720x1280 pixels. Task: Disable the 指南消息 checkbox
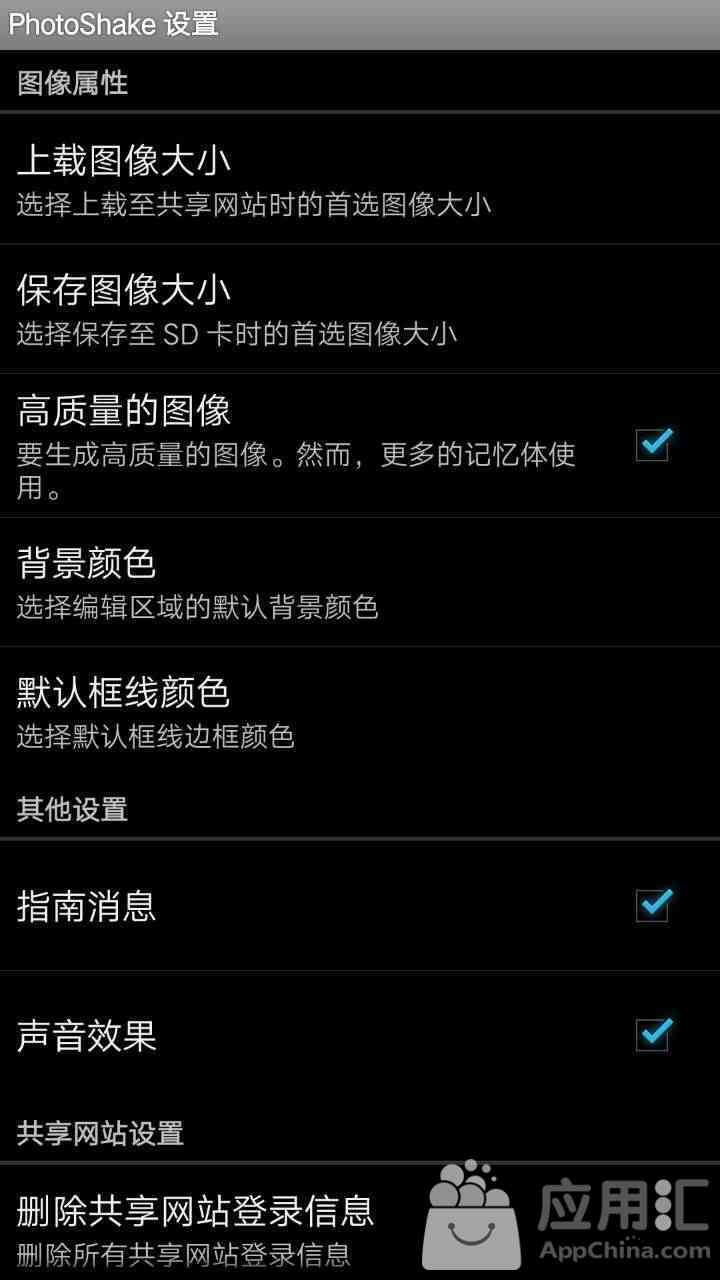pyautogui.click(x=653, y=906)
